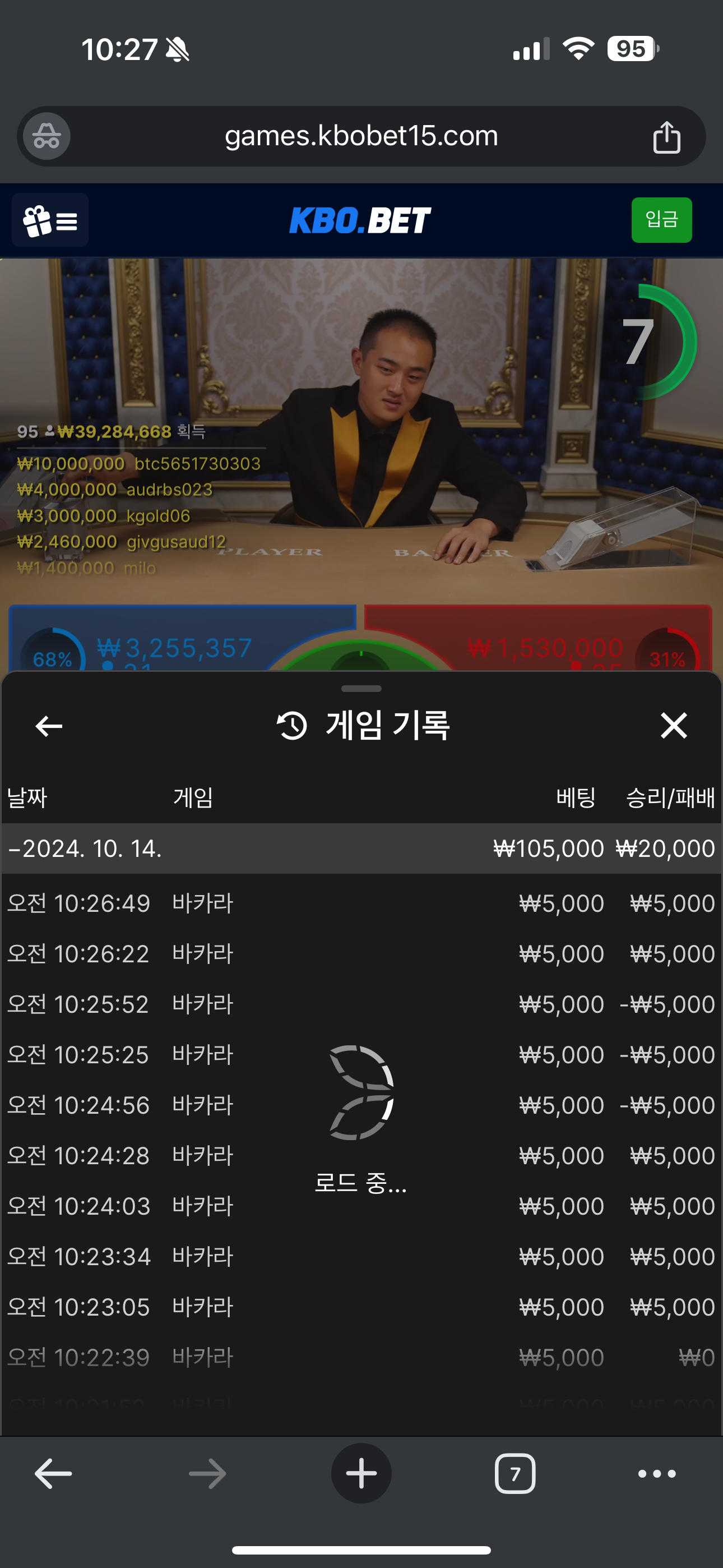
Task: Open the 오전 10:22:39 바카라 record
Action: click(x=361, y=1358)
